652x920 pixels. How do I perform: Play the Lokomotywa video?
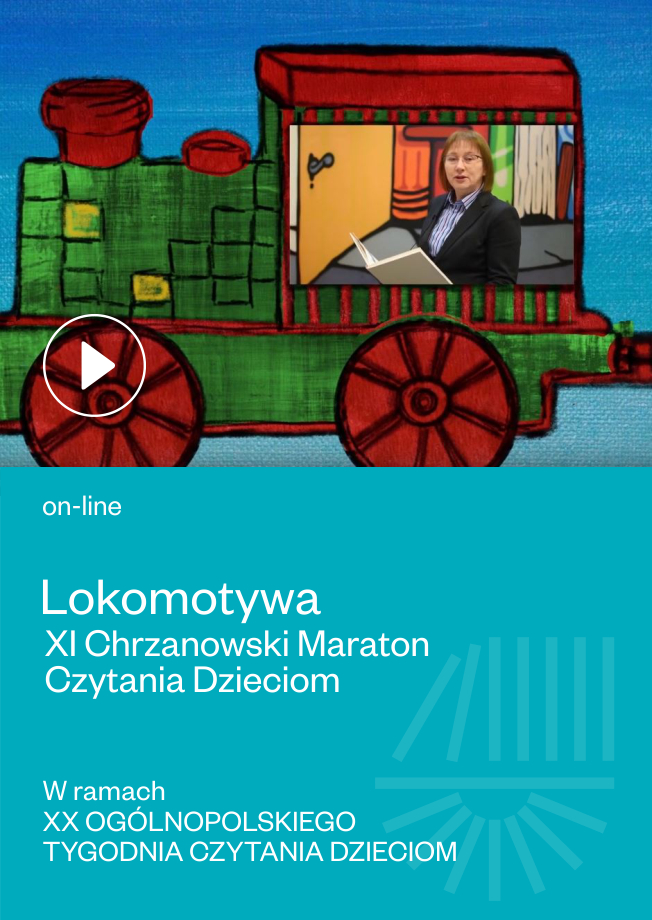(x=95, y=366)
